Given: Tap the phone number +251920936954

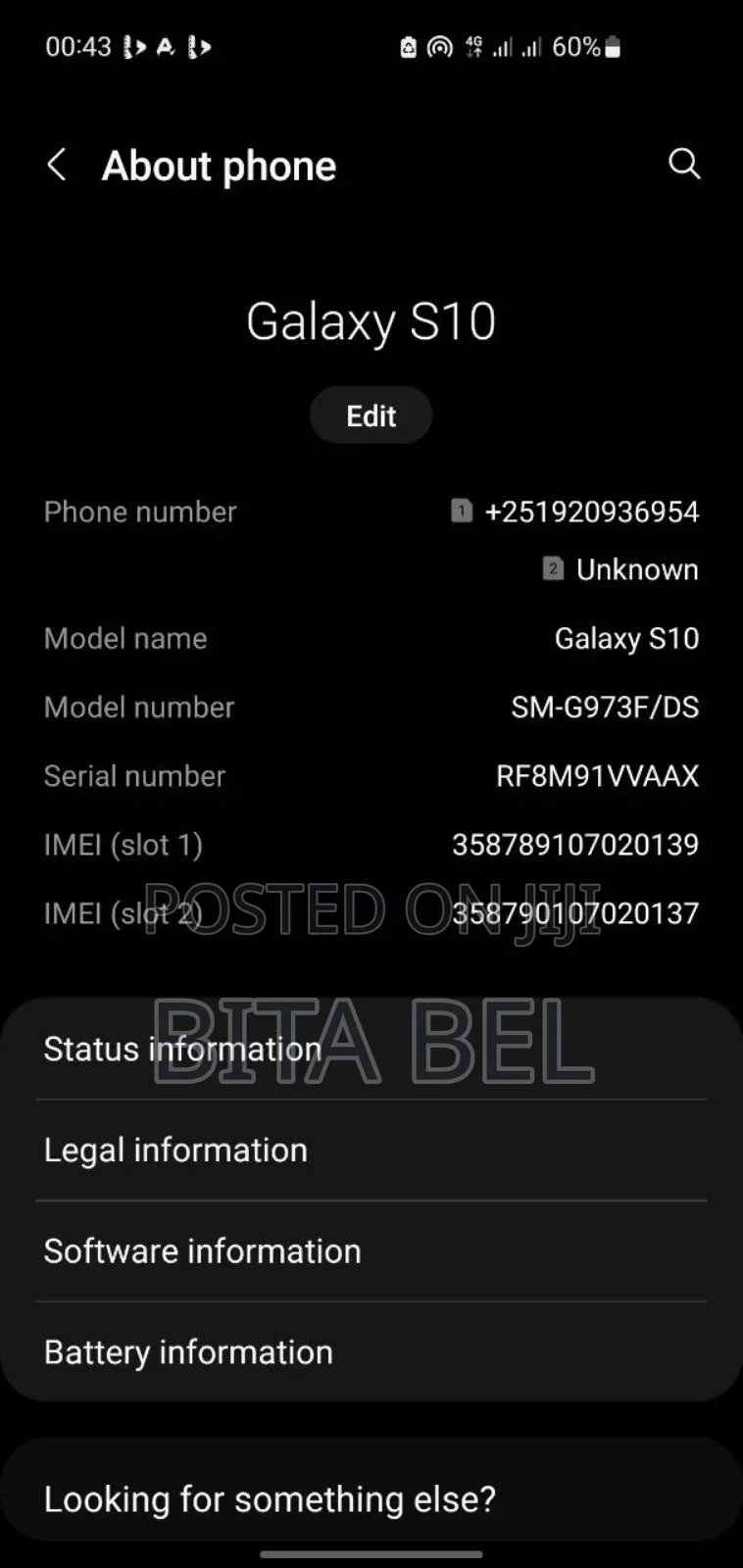Looking at the screenshot, I should tap(591, 511).
